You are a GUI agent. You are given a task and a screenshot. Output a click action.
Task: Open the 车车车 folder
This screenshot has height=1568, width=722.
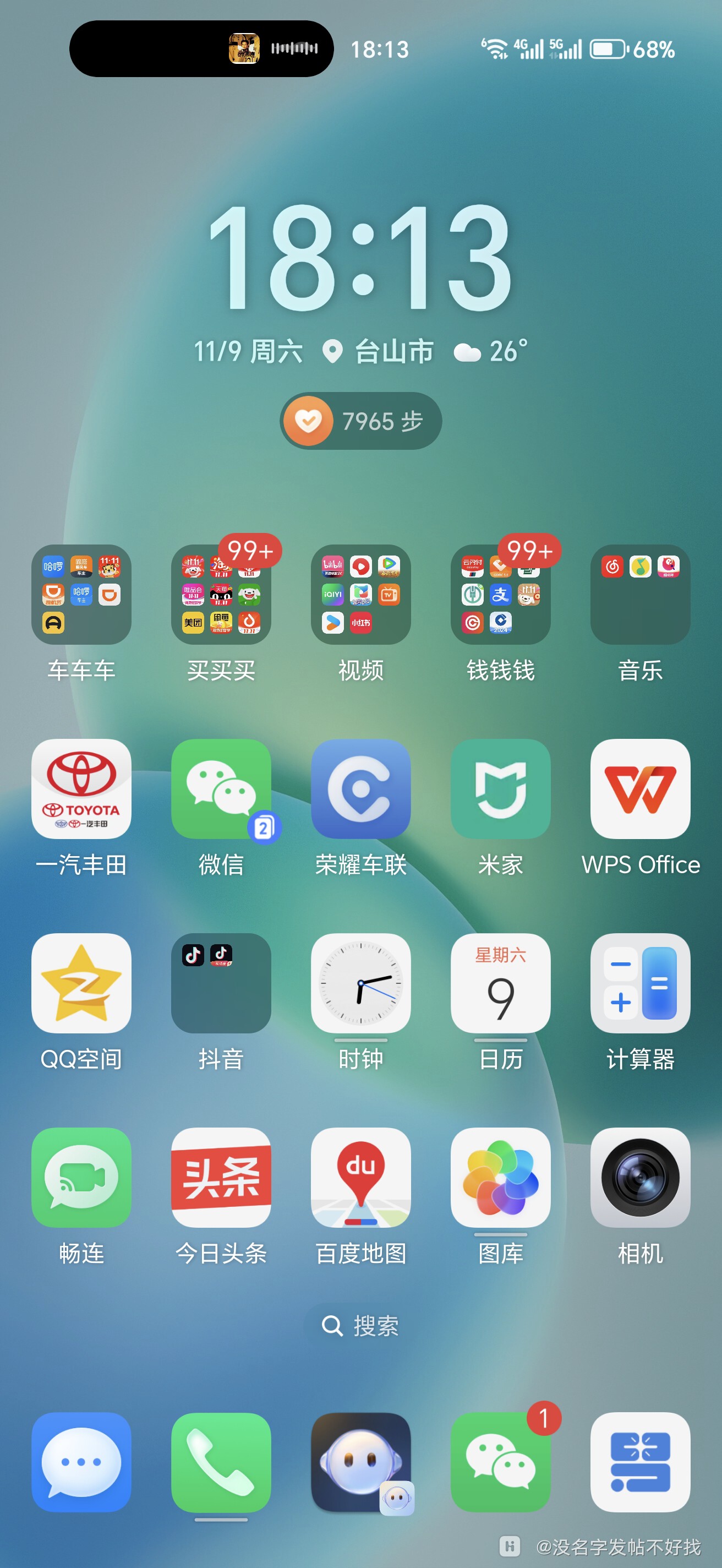(81, 595)
